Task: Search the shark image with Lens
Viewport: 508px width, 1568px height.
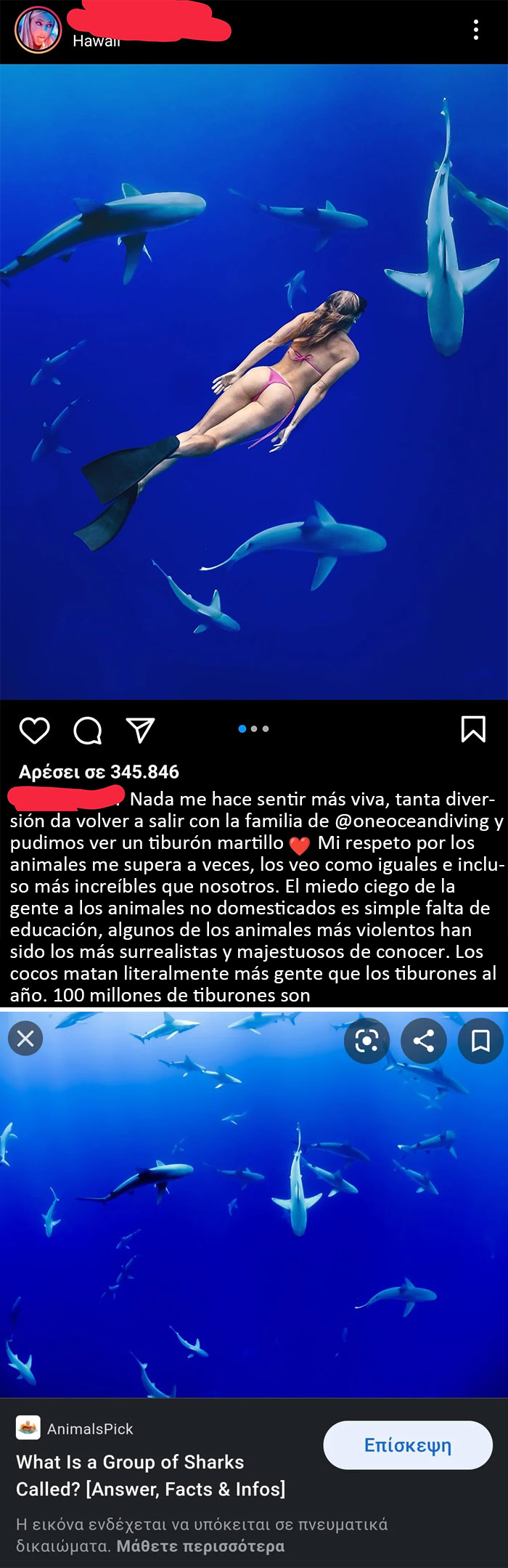Action: click(x=366, y=1041)
